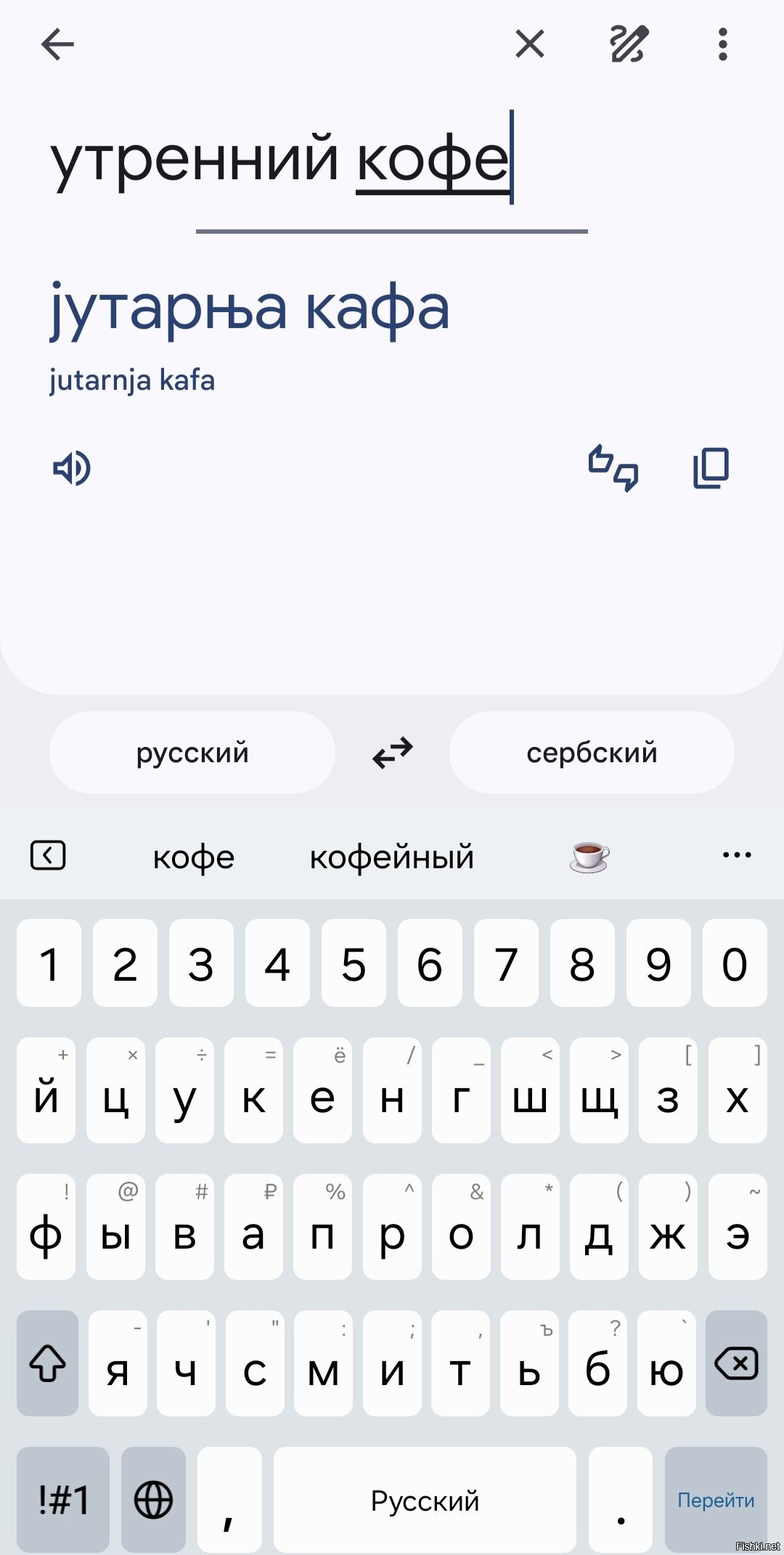The image size is (784, 1555).
Task: Rate this translation with thumbs icon
Action: (x=613, y=468)
